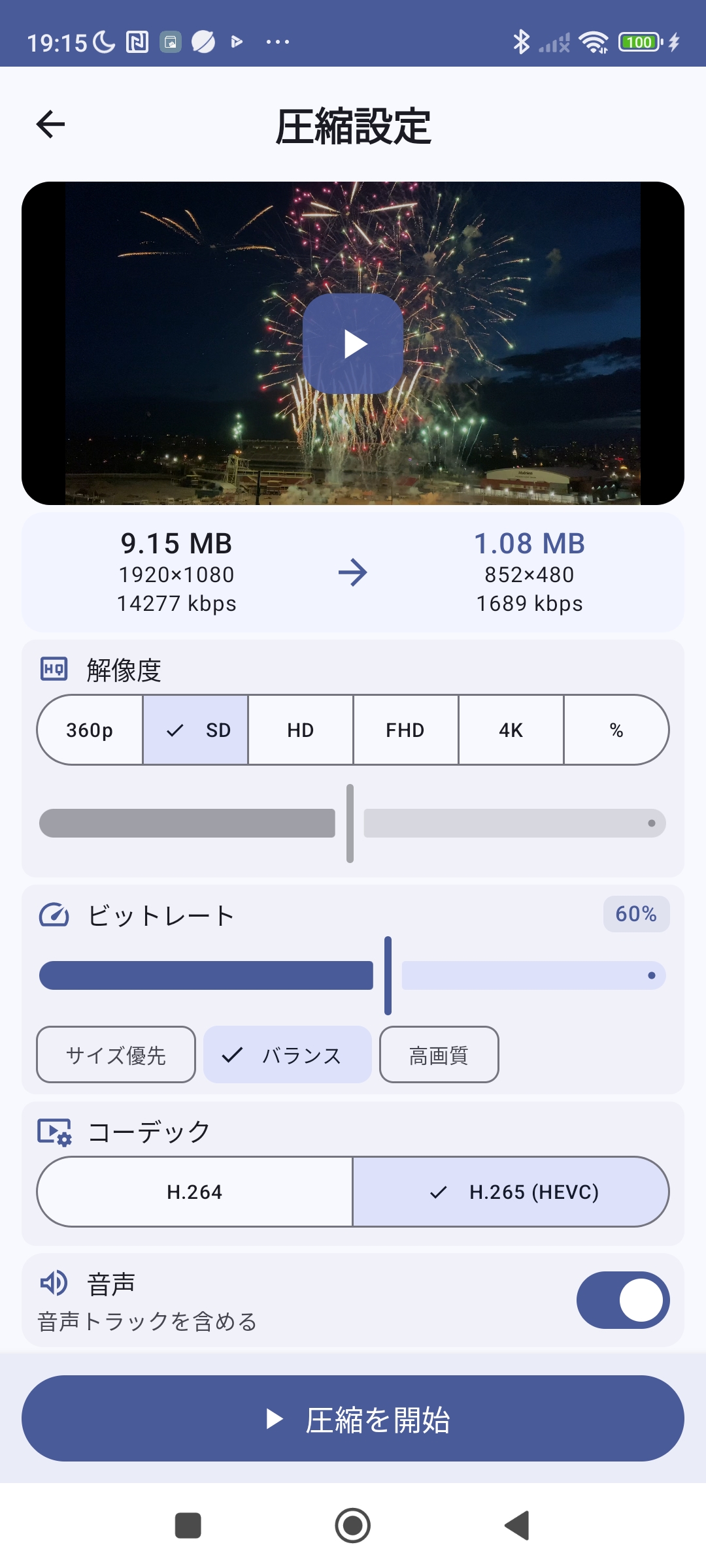Tap the 60% bitrate label

tap(635, 915)
